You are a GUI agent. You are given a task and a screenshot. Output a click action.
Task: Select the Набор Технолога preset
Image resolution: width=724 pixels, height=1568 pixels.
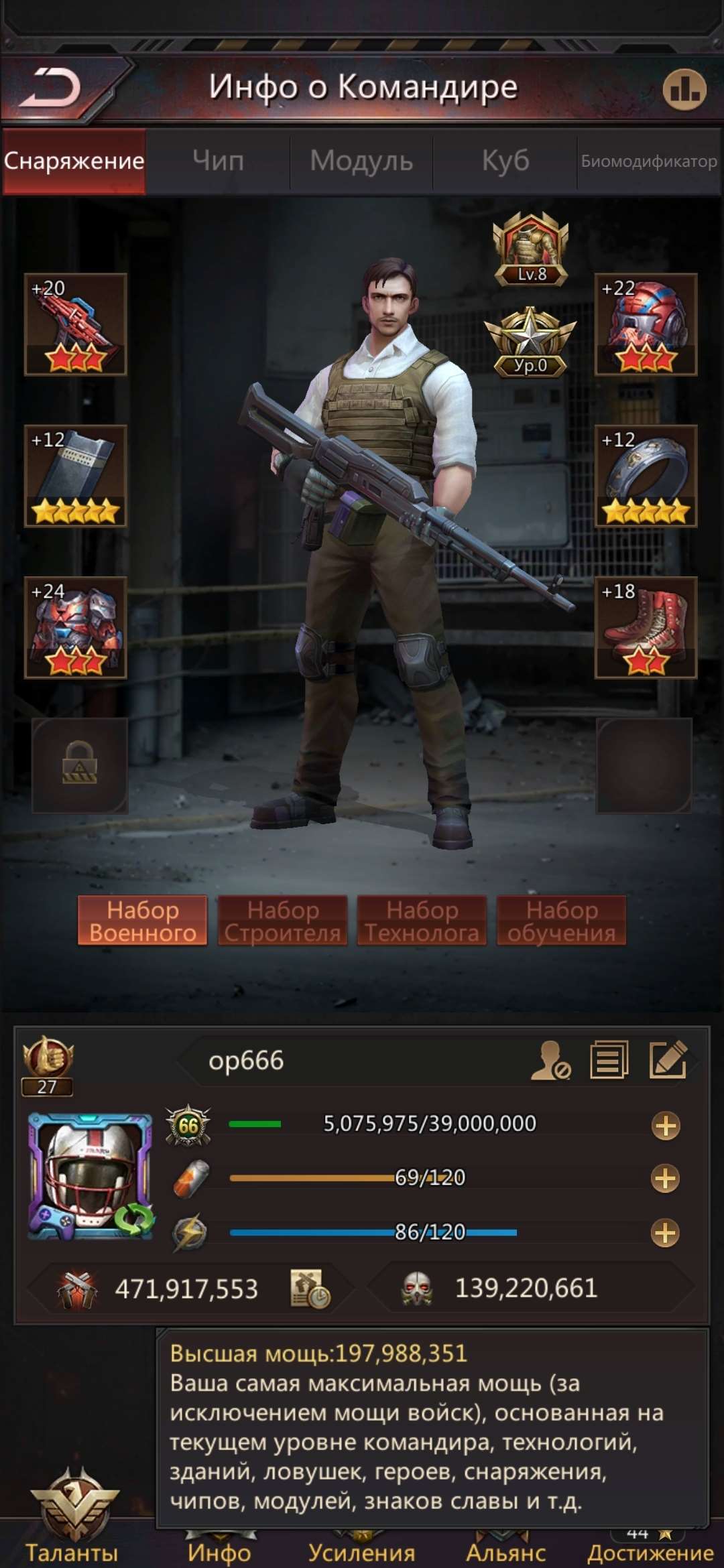(x=422, y=921)
